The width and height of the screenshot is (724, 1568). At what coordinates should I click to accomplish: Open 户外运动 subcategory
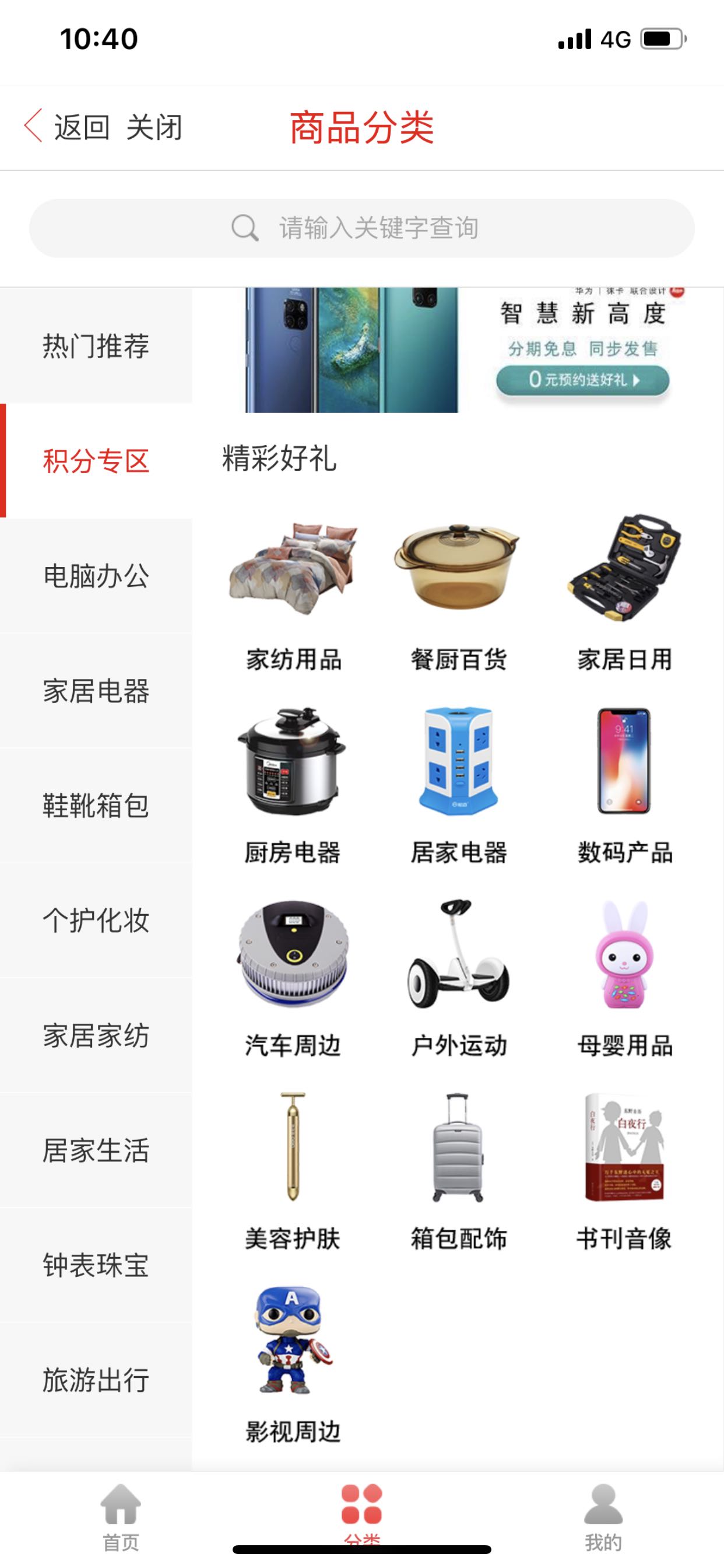tap(459, 975)
